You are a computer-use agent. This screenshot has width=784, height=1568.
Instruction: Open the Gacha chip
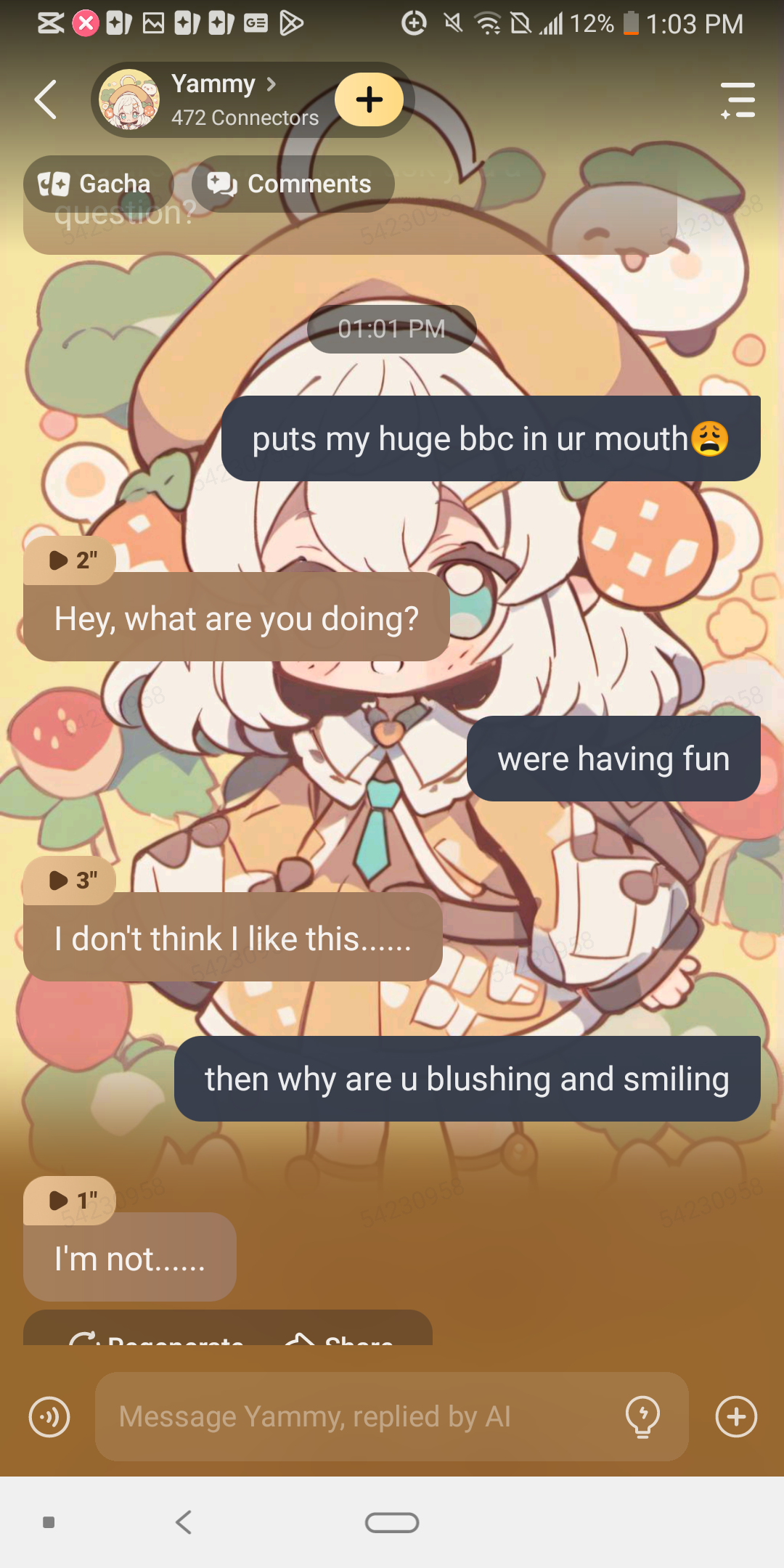pyautogui.click(x=97, y=184)
